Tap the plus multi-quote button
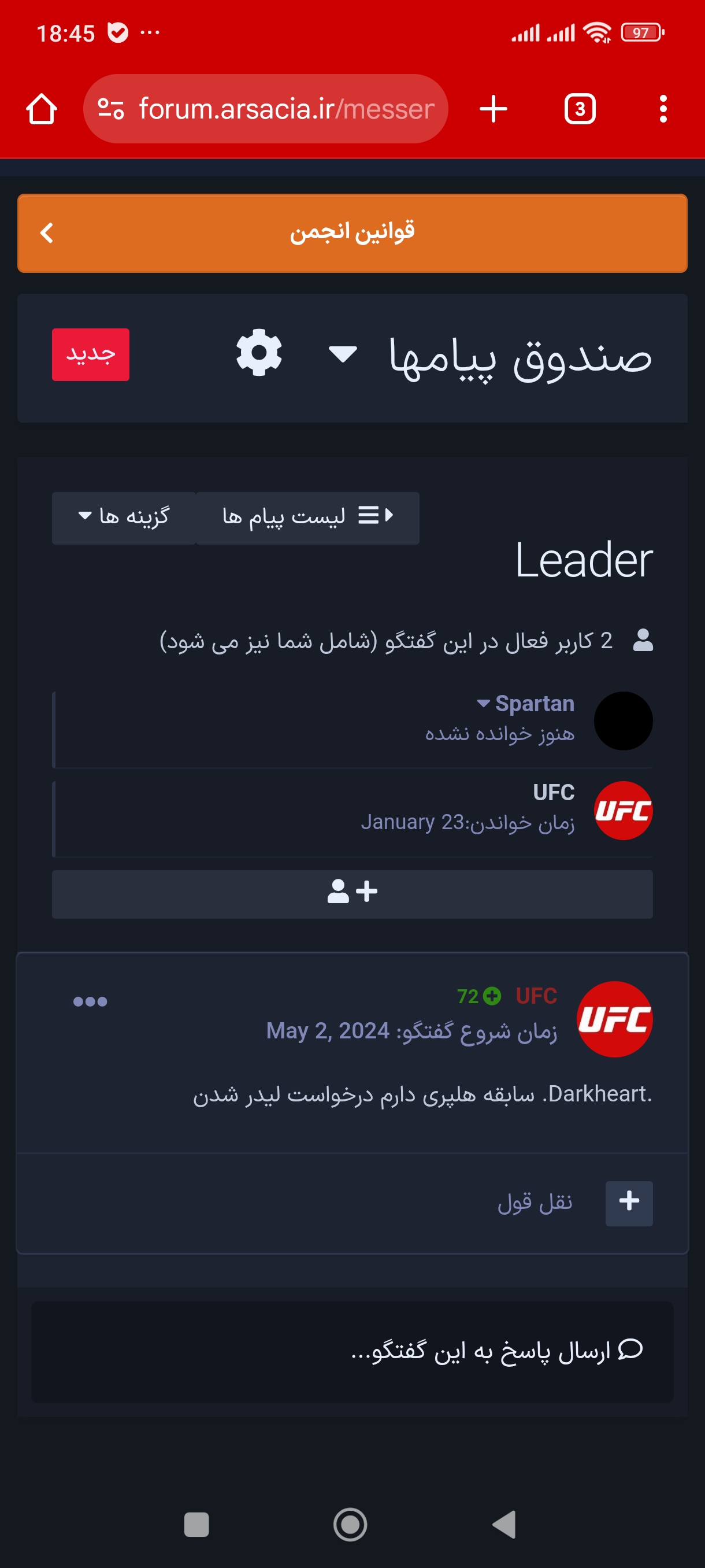705x1568 pixels. (629, 1203)
